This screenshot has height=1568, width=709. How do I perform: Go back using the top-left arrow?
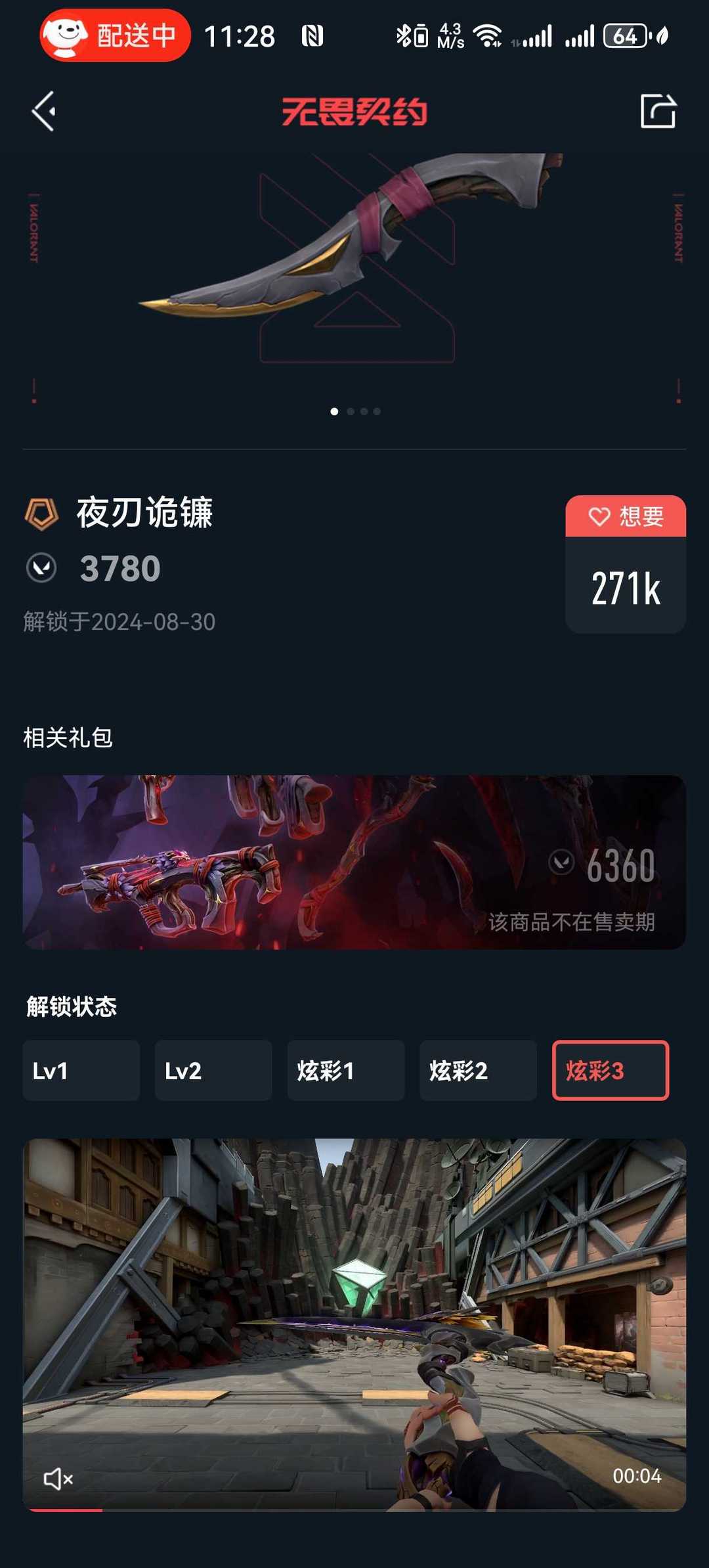44,111
